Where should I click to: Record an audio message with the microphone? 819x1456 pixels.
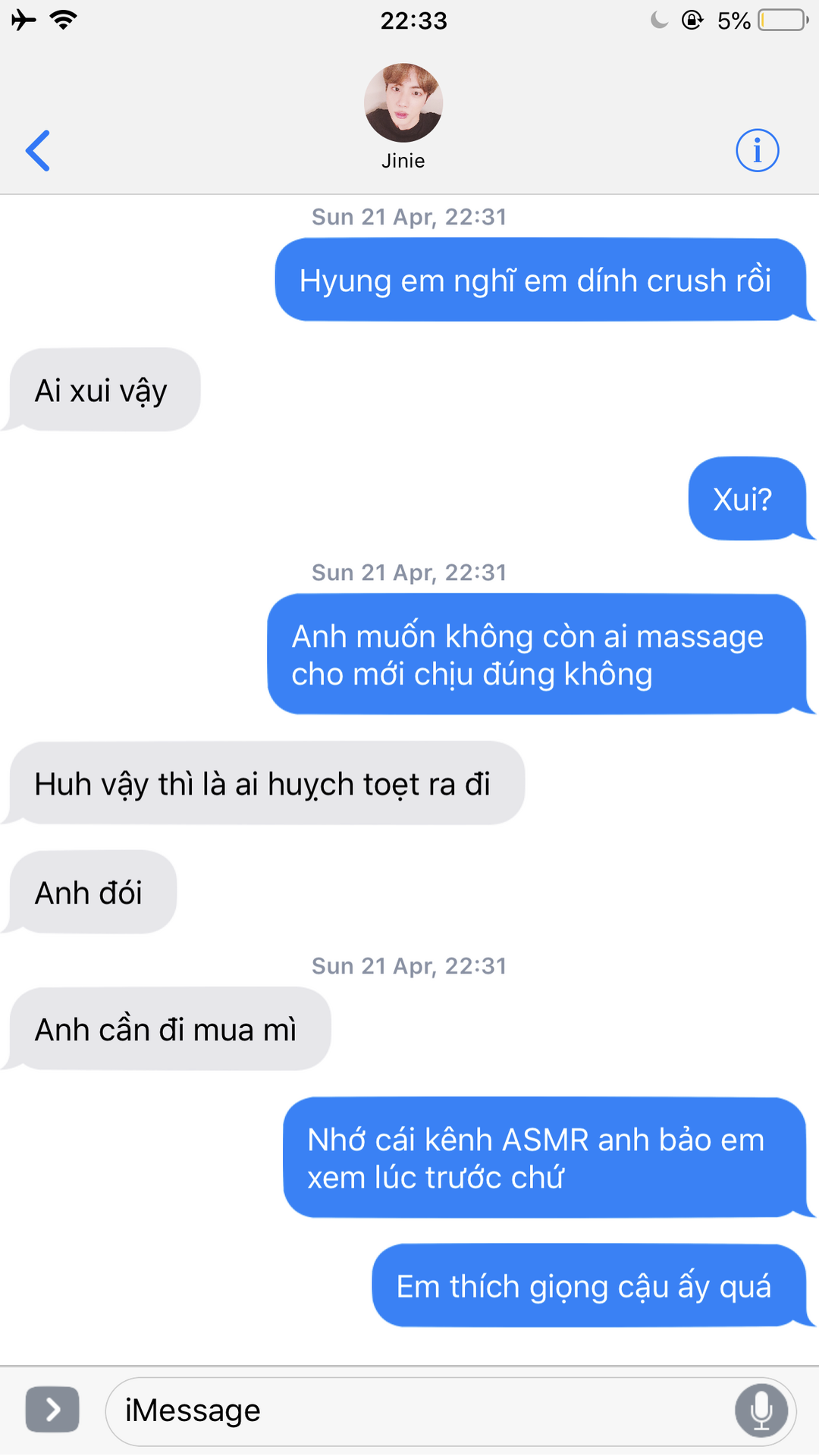click(x=761, y=1410)
